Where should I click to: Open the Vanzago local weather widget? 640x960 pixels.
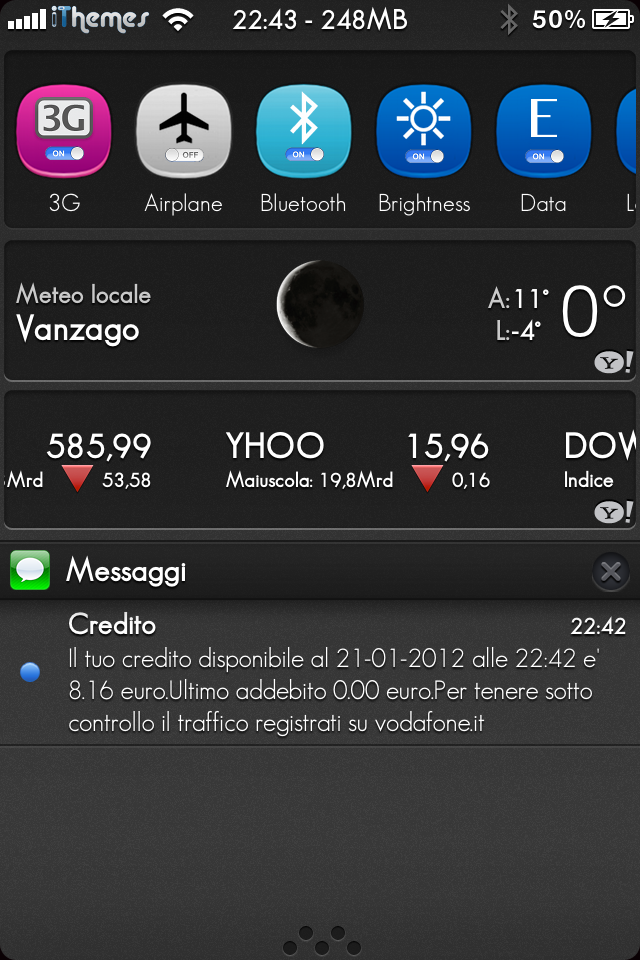click(320, 310)
